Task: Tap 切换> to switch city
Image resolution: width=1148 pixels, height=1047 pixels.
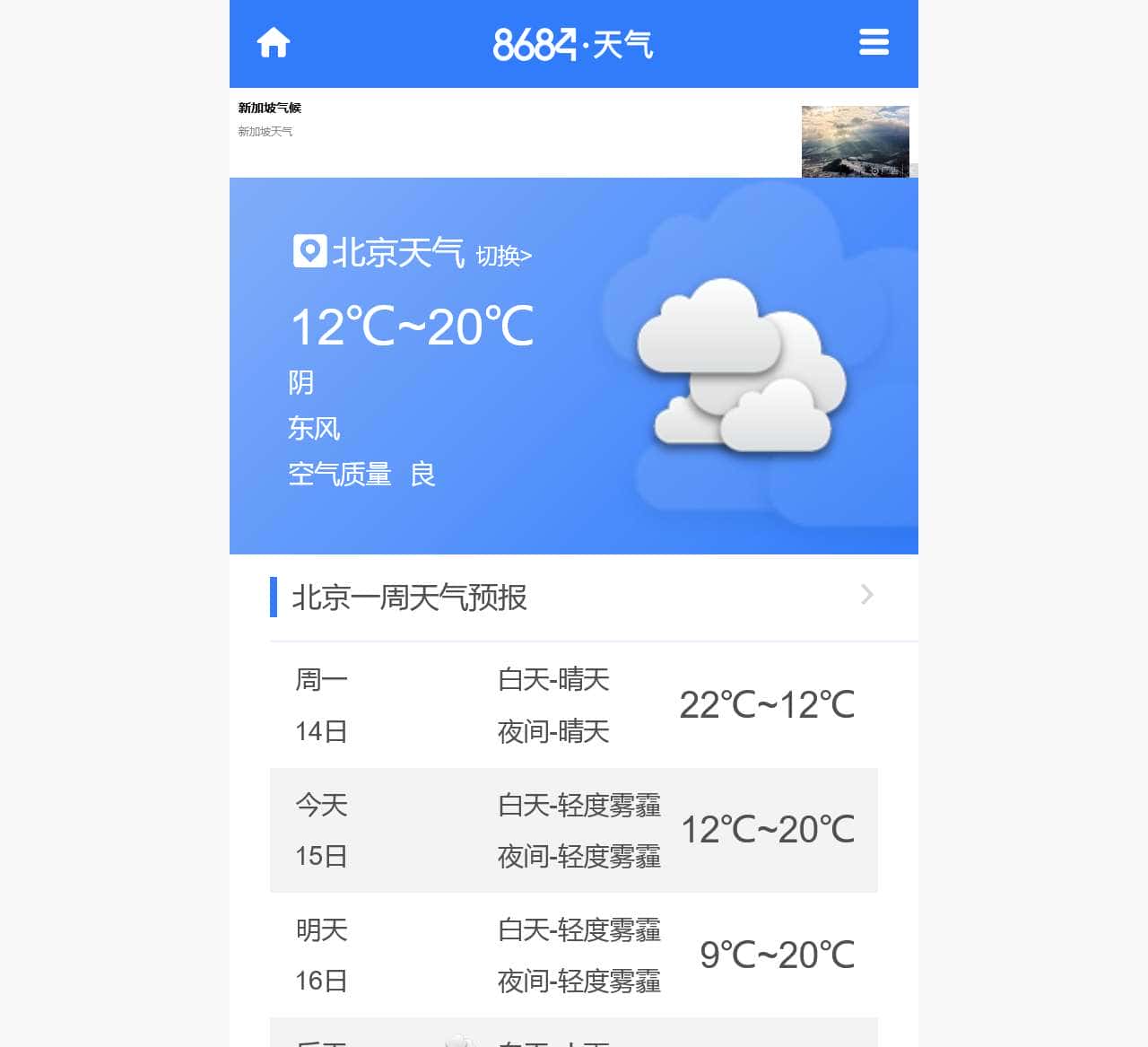Action: pyautogui.click(x=503, y=257)
